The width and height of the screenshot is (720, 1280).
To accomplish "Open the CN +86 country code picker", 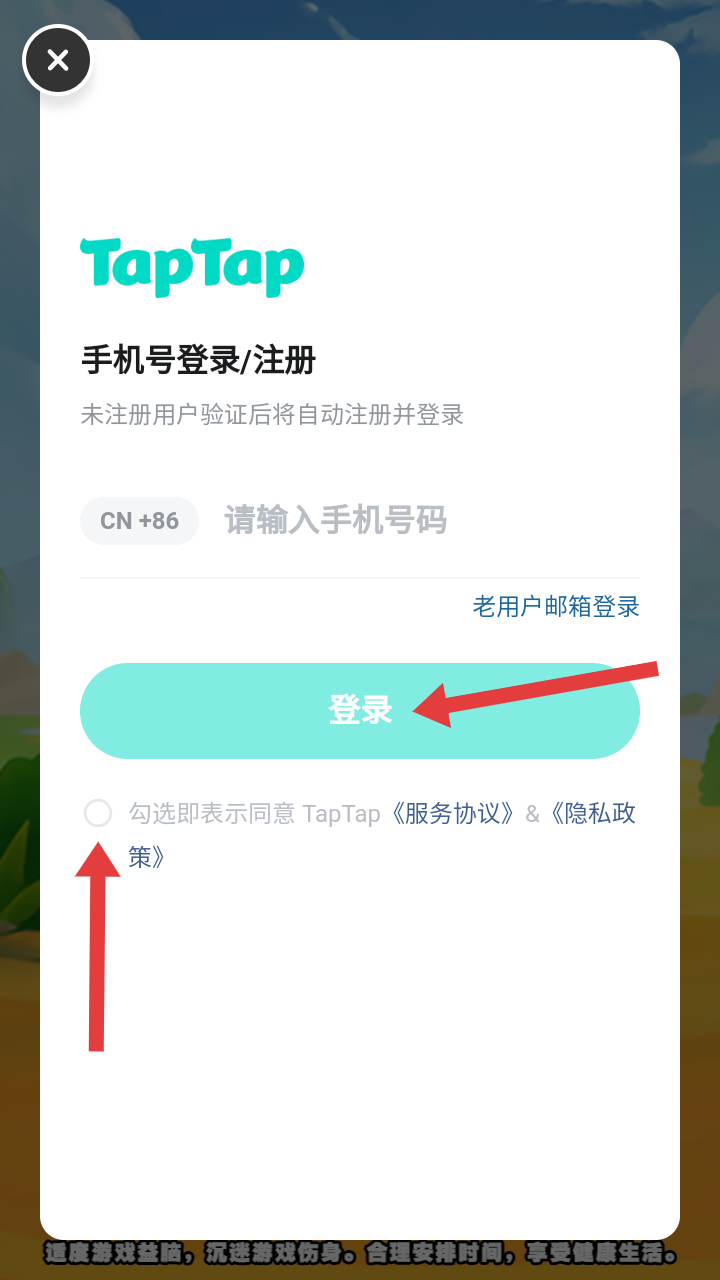I will coord(139,521).
